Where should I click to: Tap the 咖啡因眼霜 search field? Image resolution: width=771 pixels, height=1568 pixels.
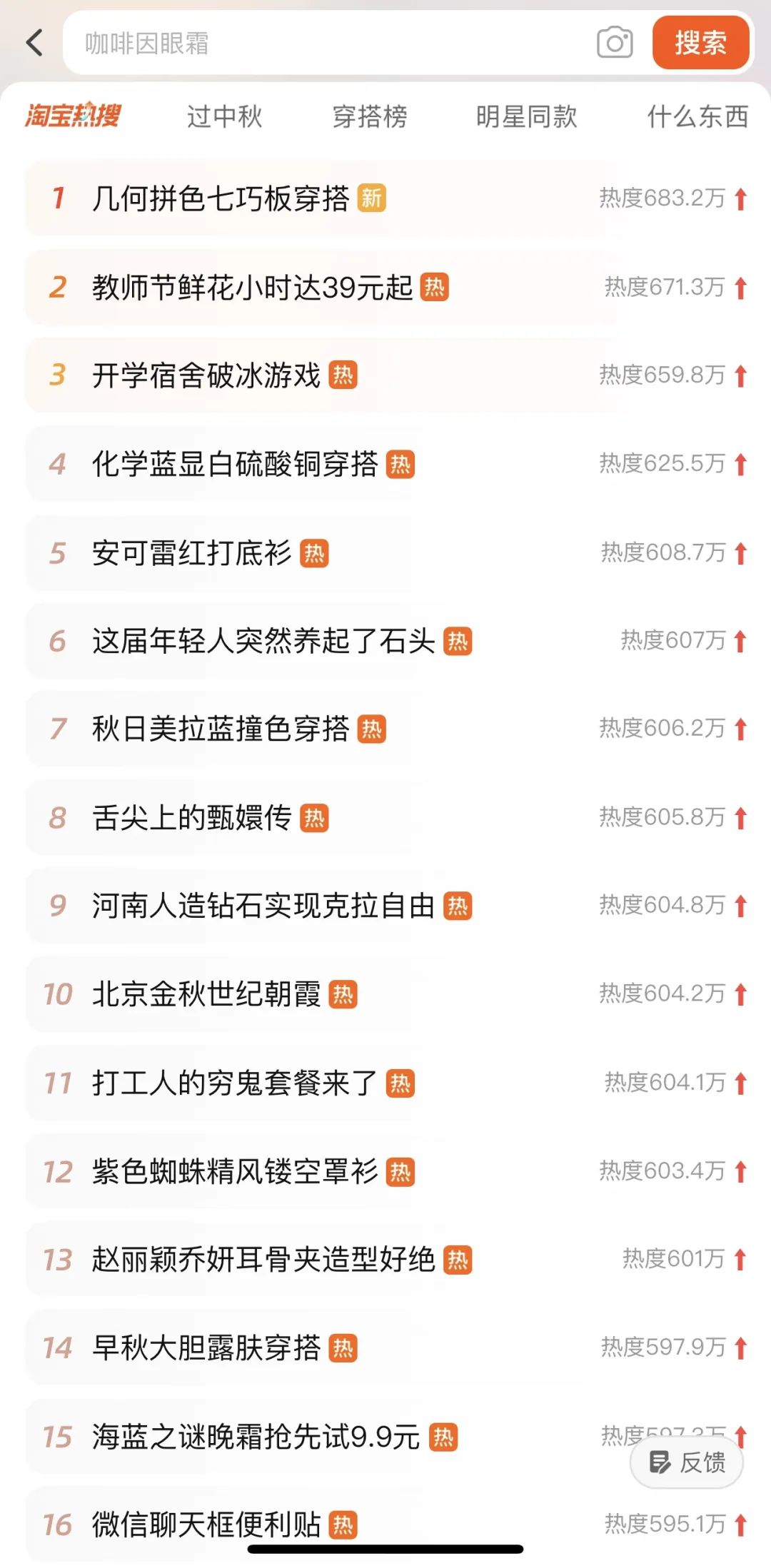(321, 44)
